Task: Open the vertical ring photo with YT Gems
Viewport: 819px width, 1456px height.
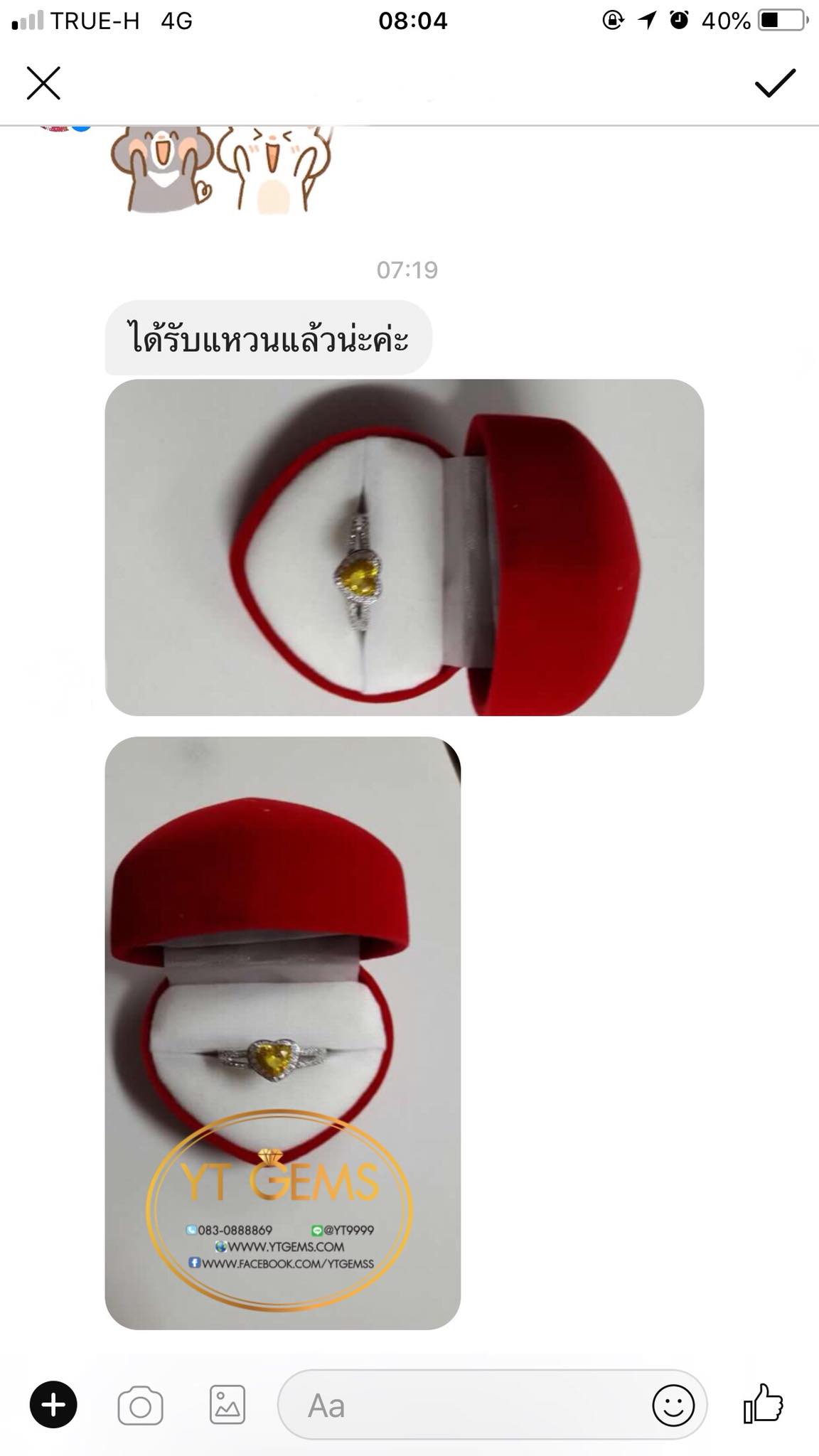Action: click(x=283, y=1032)
